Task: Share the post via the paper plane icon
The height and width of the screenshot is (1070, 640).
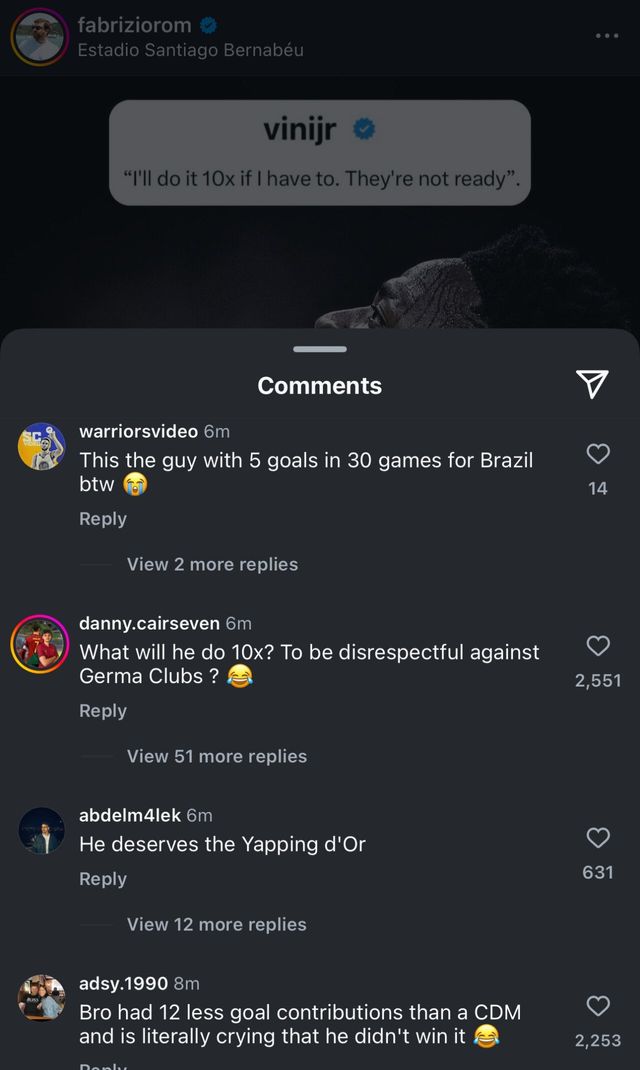Action: 592,384
